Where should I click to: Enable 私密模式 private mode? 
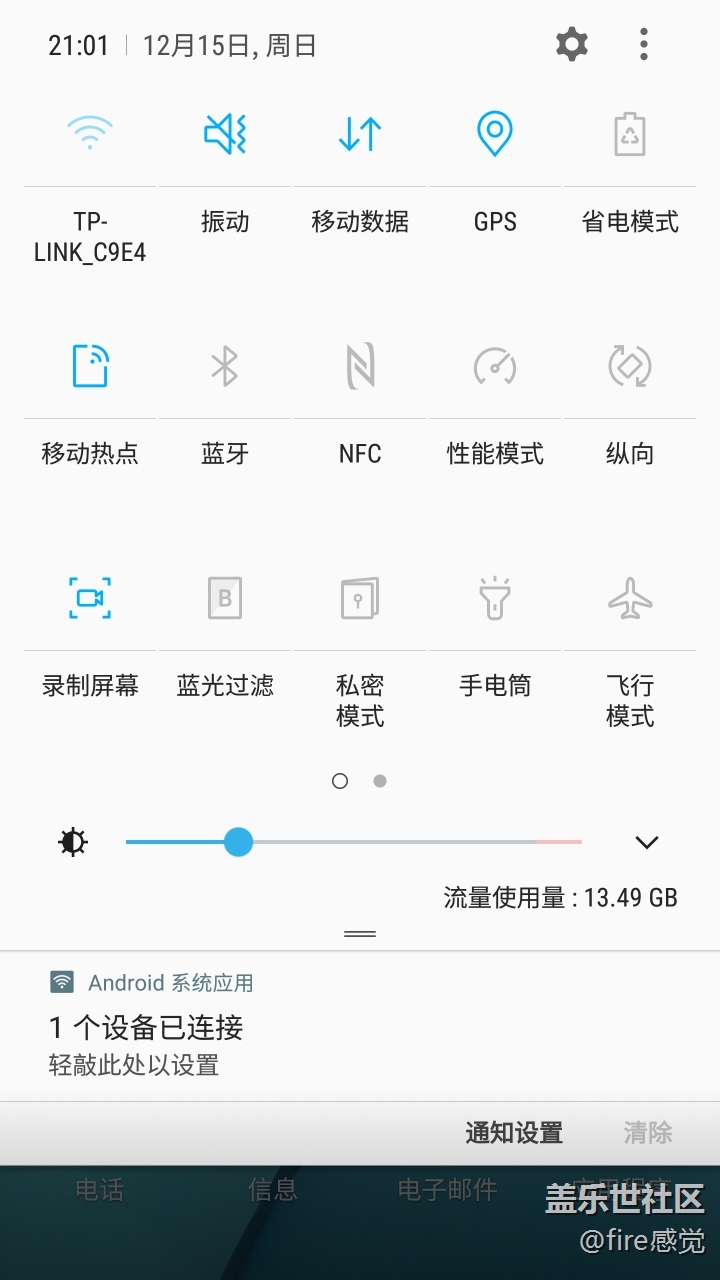(360, 597)
